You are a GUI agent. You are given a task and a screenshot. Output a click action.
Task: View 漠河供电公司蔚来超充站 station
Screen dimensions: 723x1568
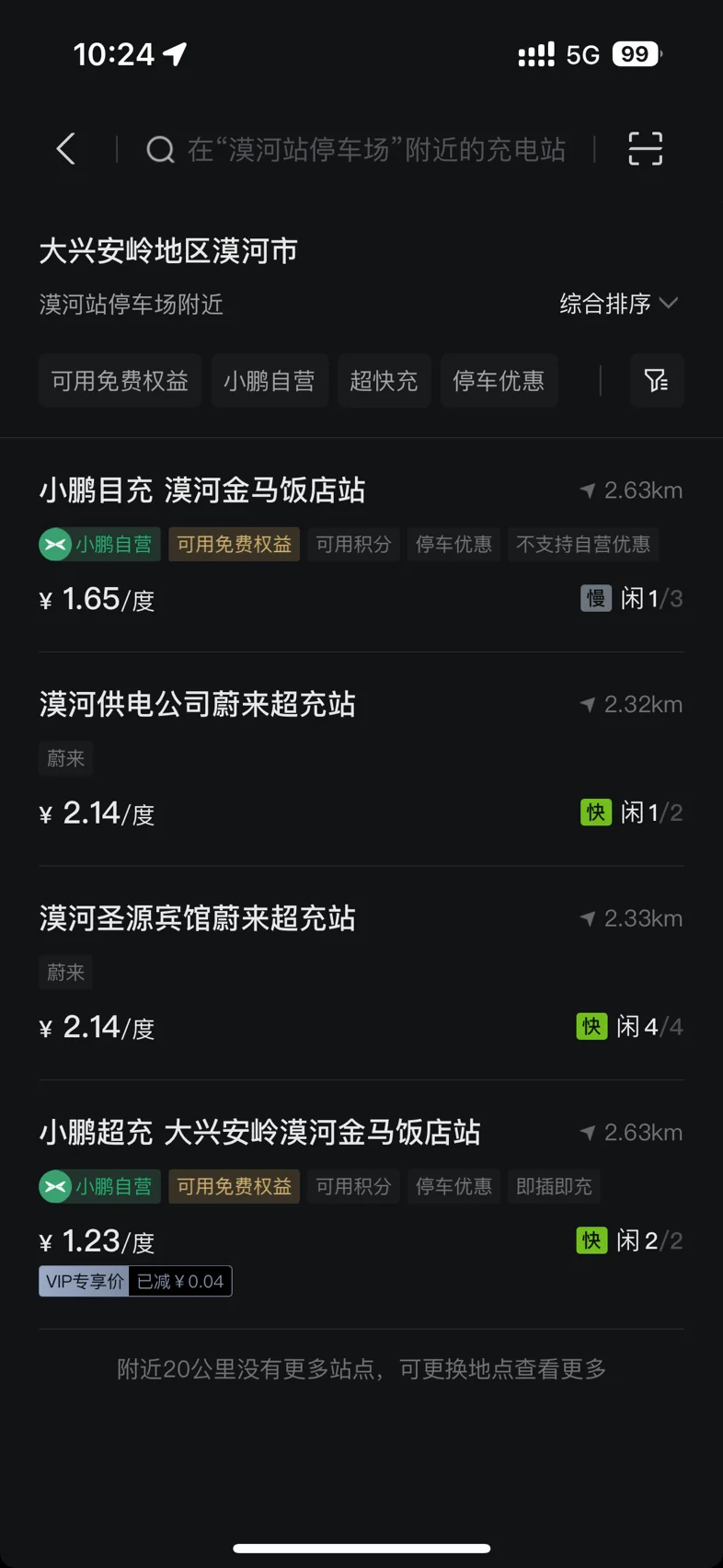coord(198,705)
